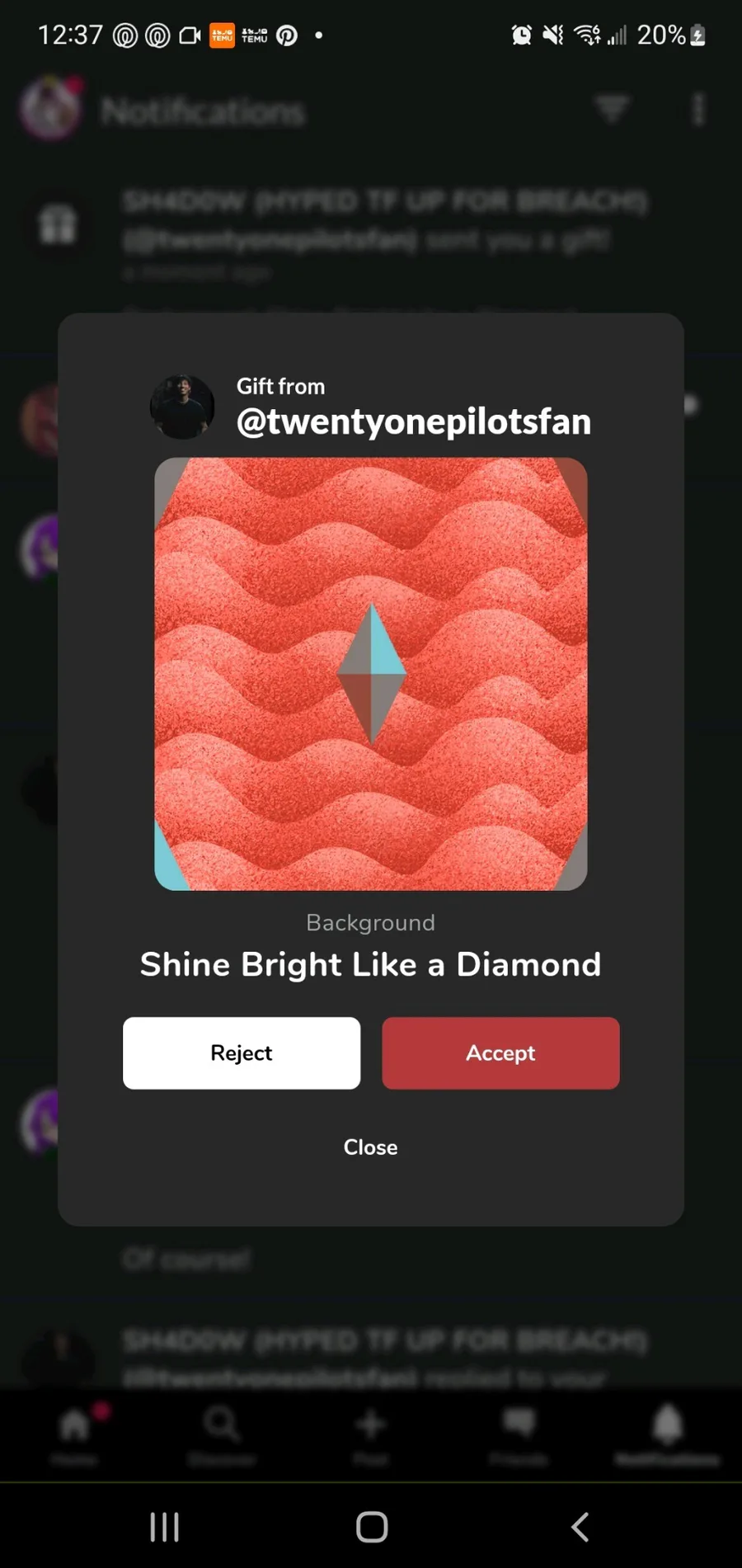Tap the sender's avatar picture

click(x=182, y=407)
